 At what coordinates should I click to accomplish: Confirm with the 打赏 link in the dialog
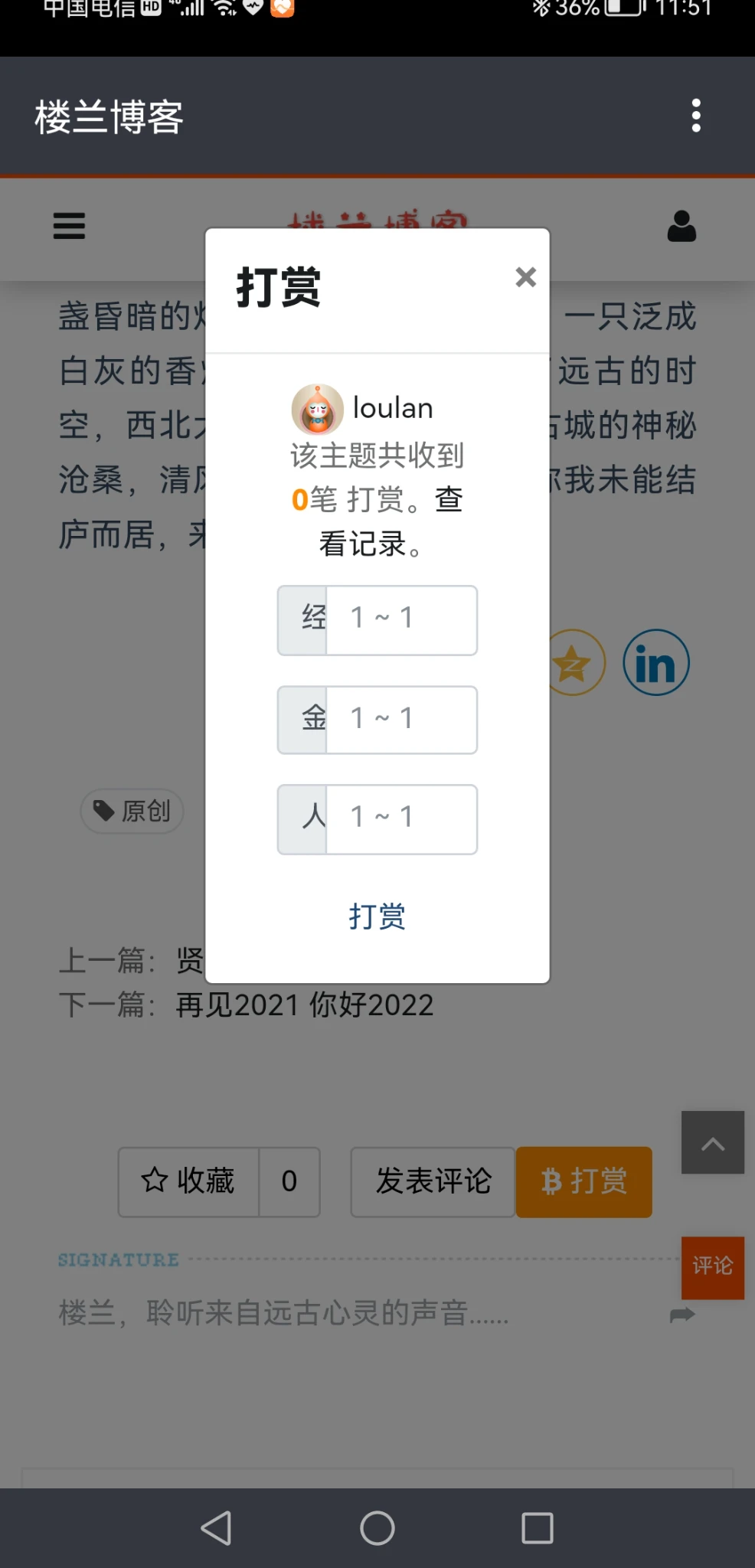(x=377, y=916)
